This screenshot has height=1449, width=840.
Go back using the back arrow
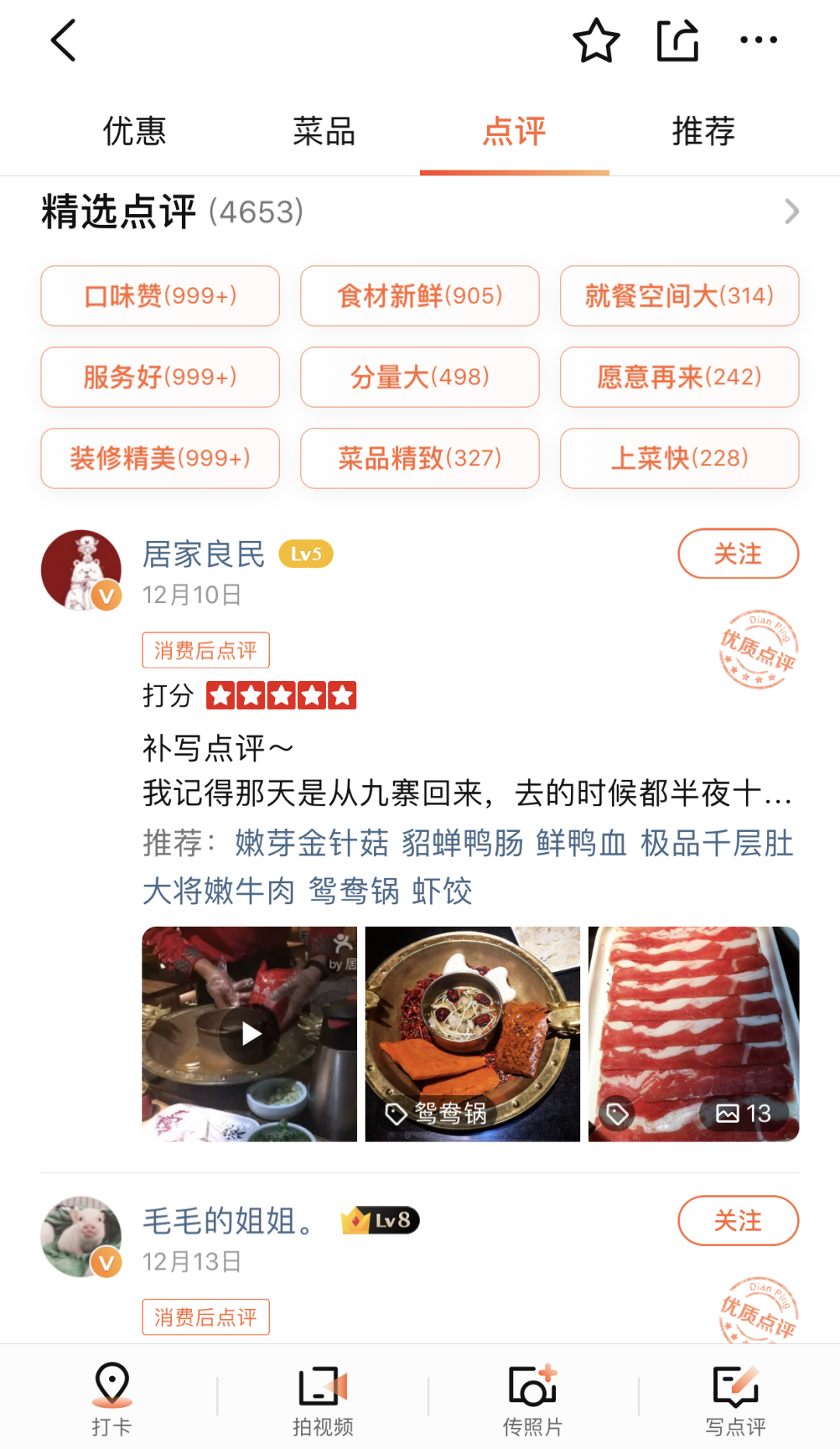click(x=62, y=39)
